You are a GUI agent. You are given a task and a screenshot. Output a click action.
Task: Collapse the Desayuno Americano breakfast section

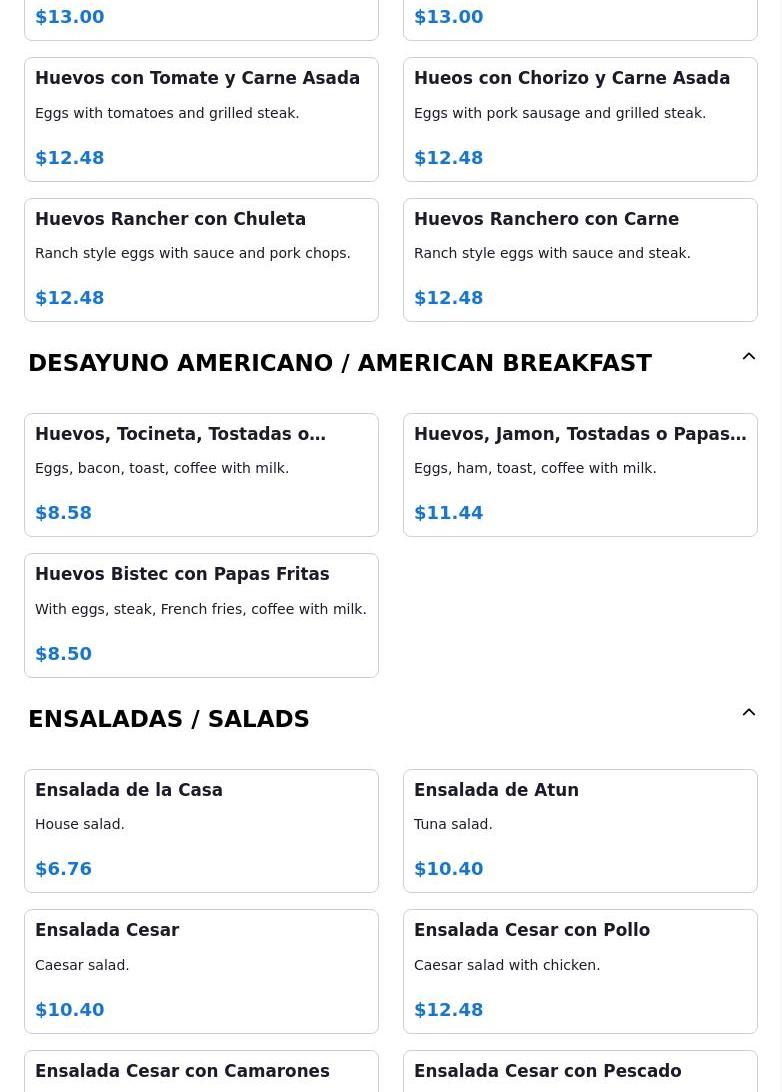pyautogui.click(x=748, y=357)
